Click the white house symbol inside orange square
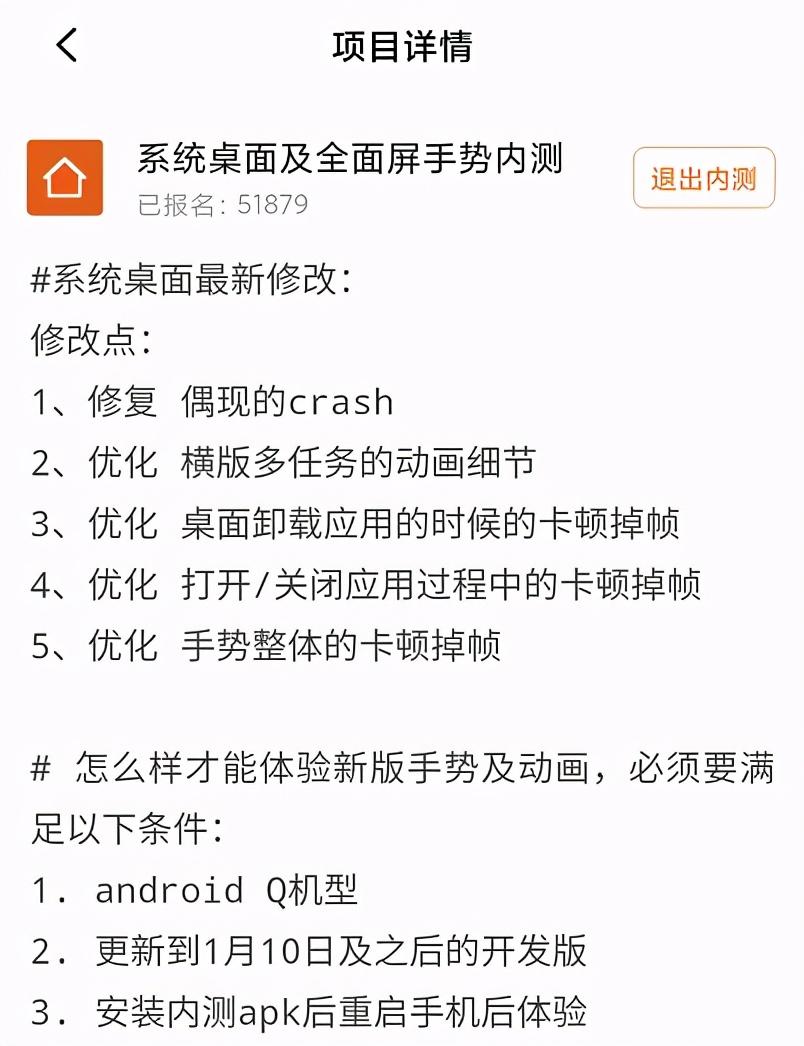Viewport: 804px width, 1046px height. pyautogui.click(x=64, y=180)
